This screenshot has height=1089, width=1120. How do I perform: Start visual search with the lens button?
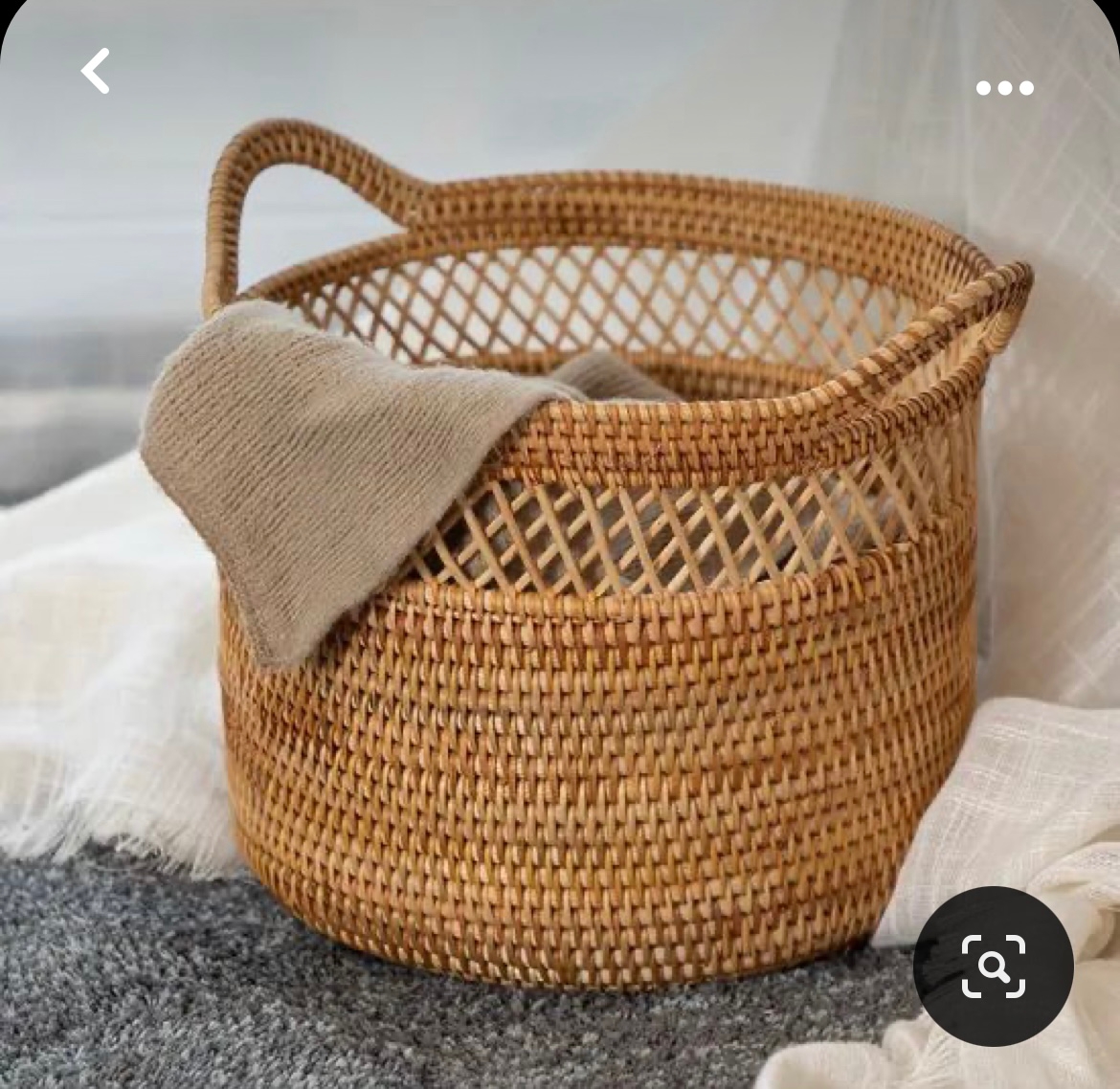[x=993, y=966]
